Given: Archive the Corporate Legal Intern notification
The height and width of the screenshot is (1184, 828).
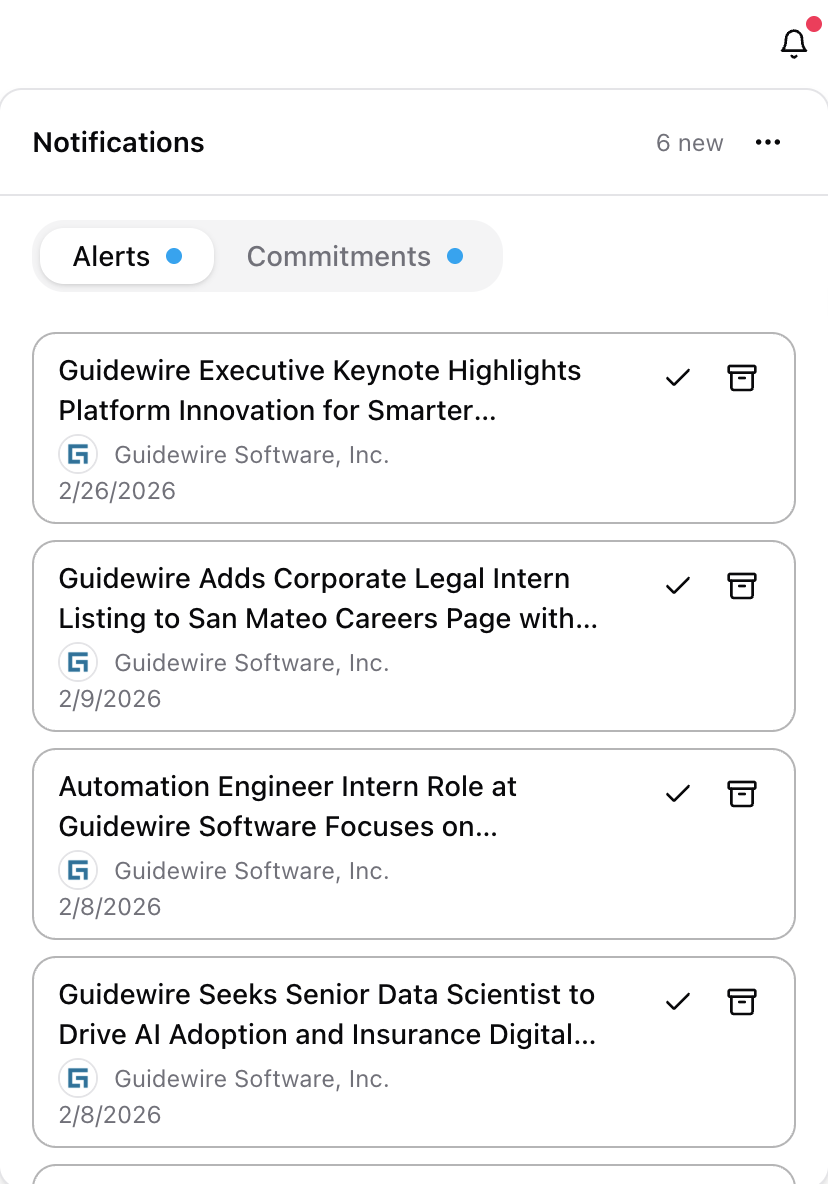Looking at the screenshot, I should point(741,585).
